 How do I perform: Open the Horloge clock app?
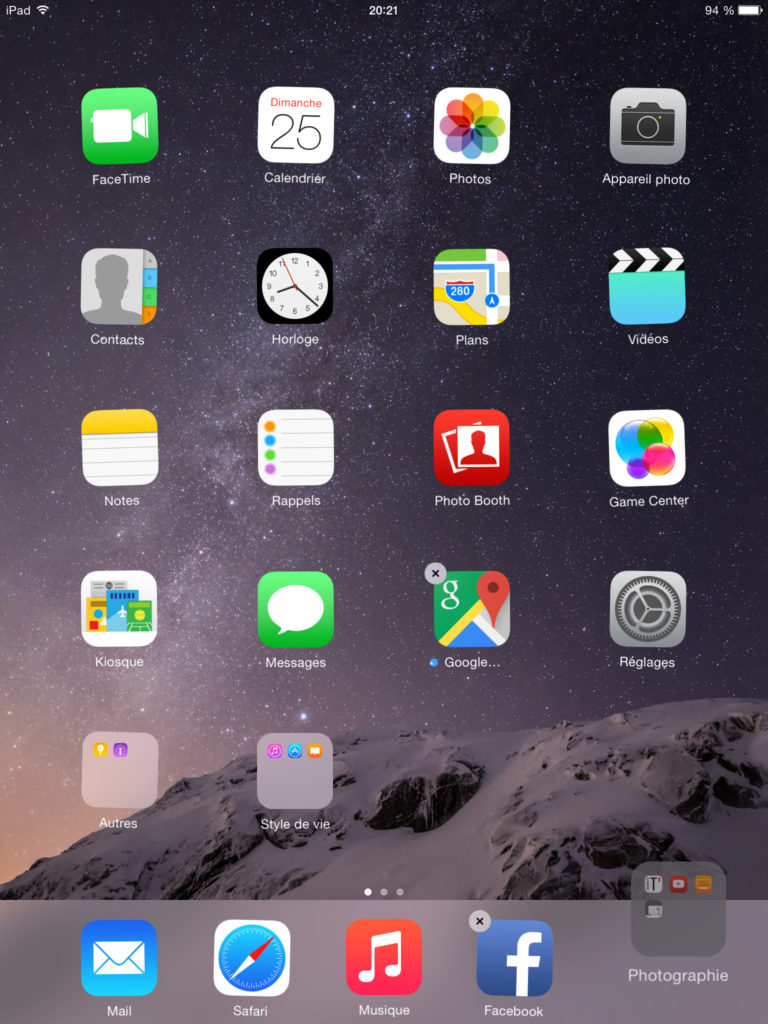coord(296,287)
